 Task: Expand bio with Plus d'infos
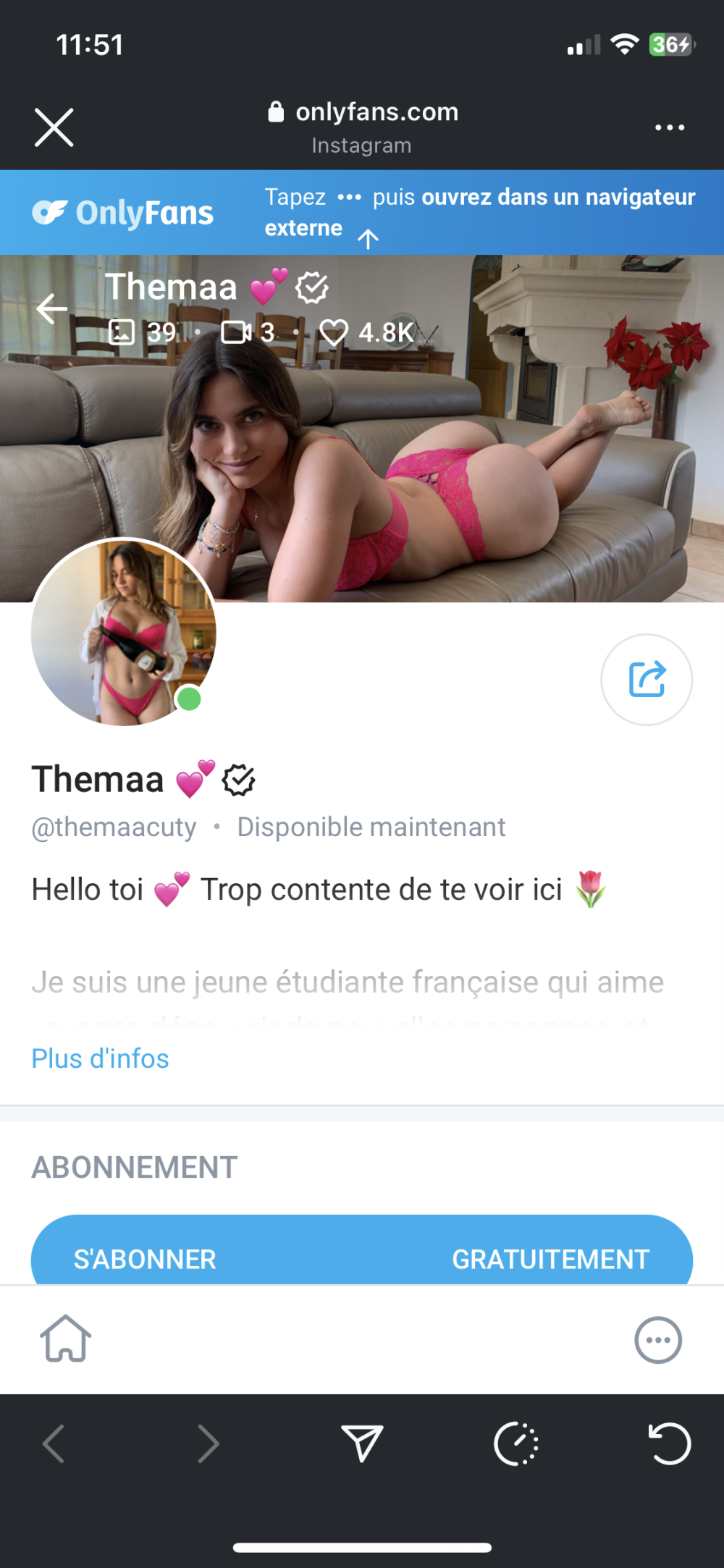[100, 1058]
